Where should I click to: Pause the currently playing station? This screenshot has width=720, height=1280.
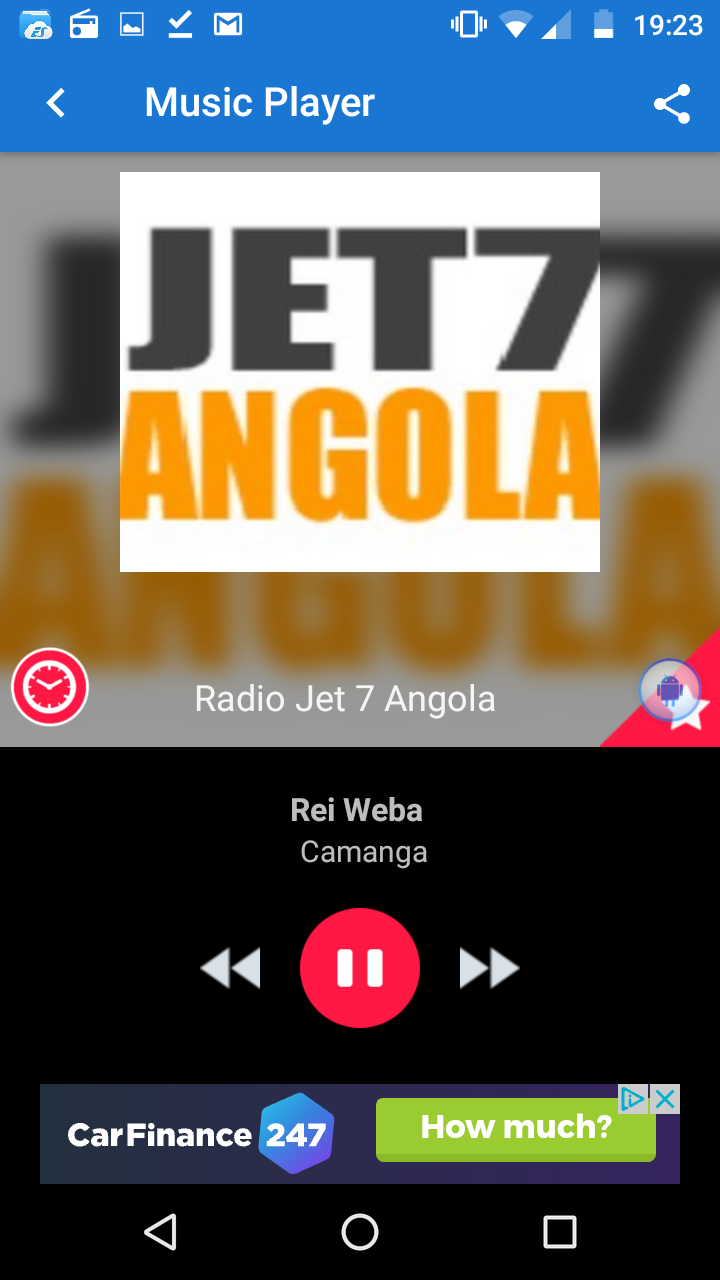pyautogui.click(x=360, y=968)
